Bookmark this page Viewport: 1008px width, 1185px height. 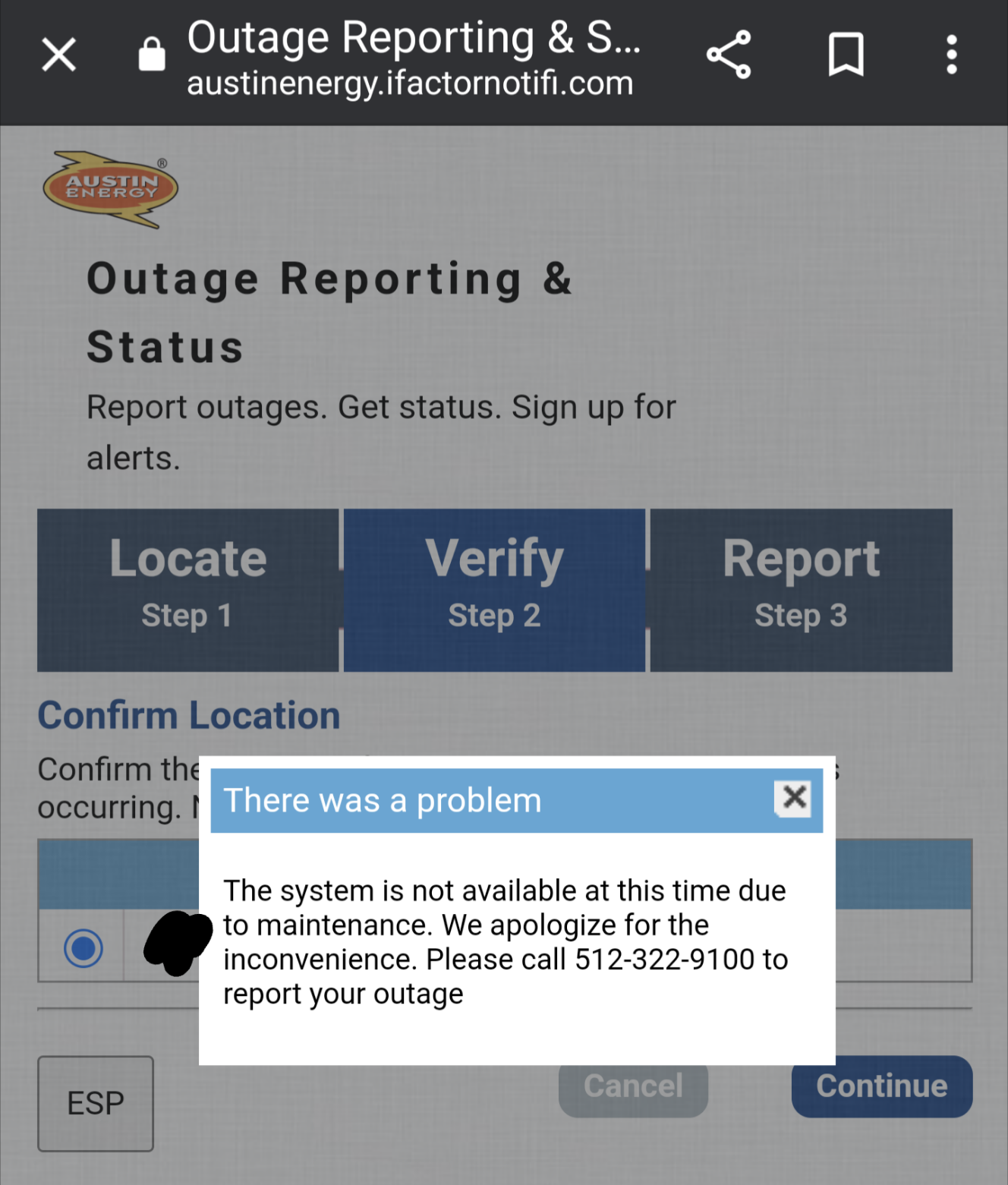coord(846,55)
